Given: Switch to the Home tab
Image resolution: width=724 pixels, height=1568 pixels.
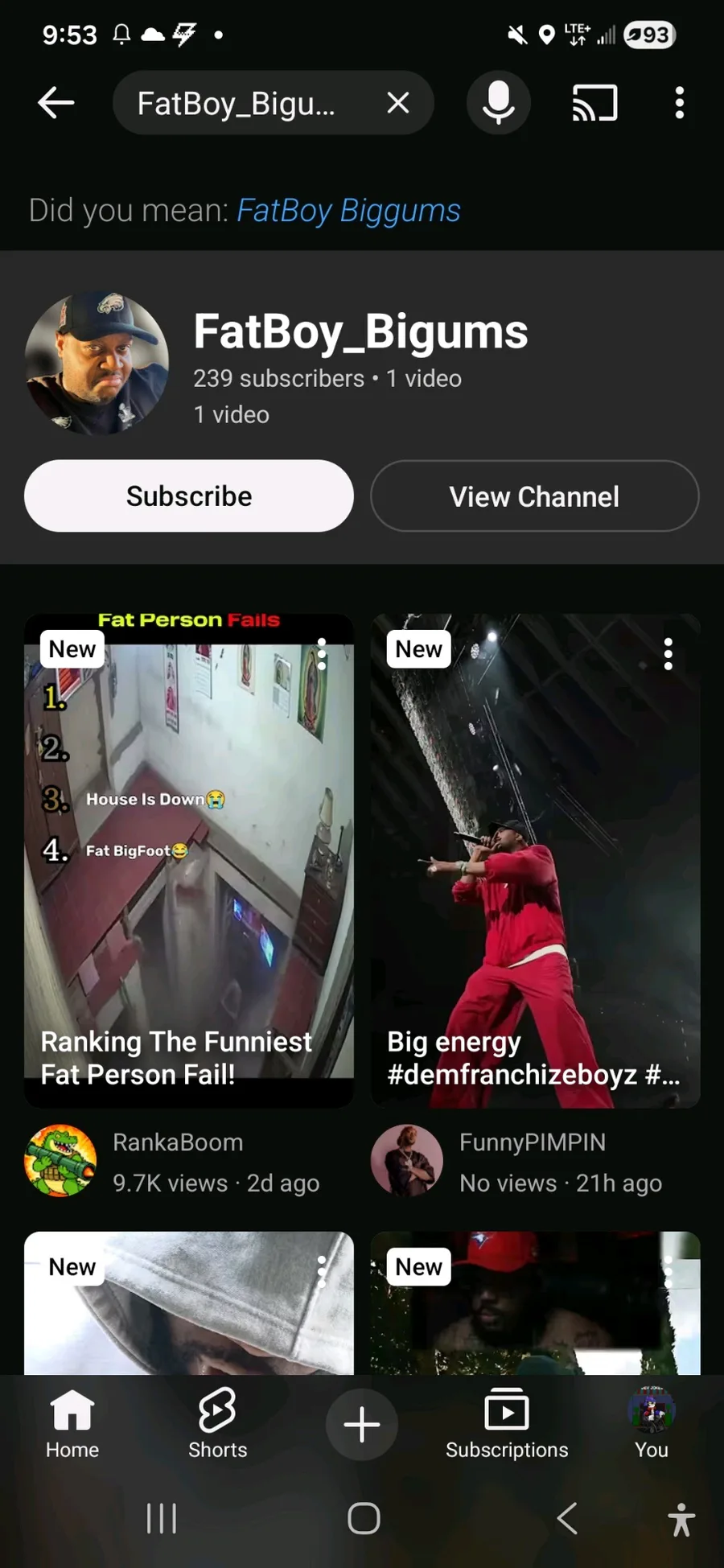Looking at the screenshot, I should point(72,1425).
